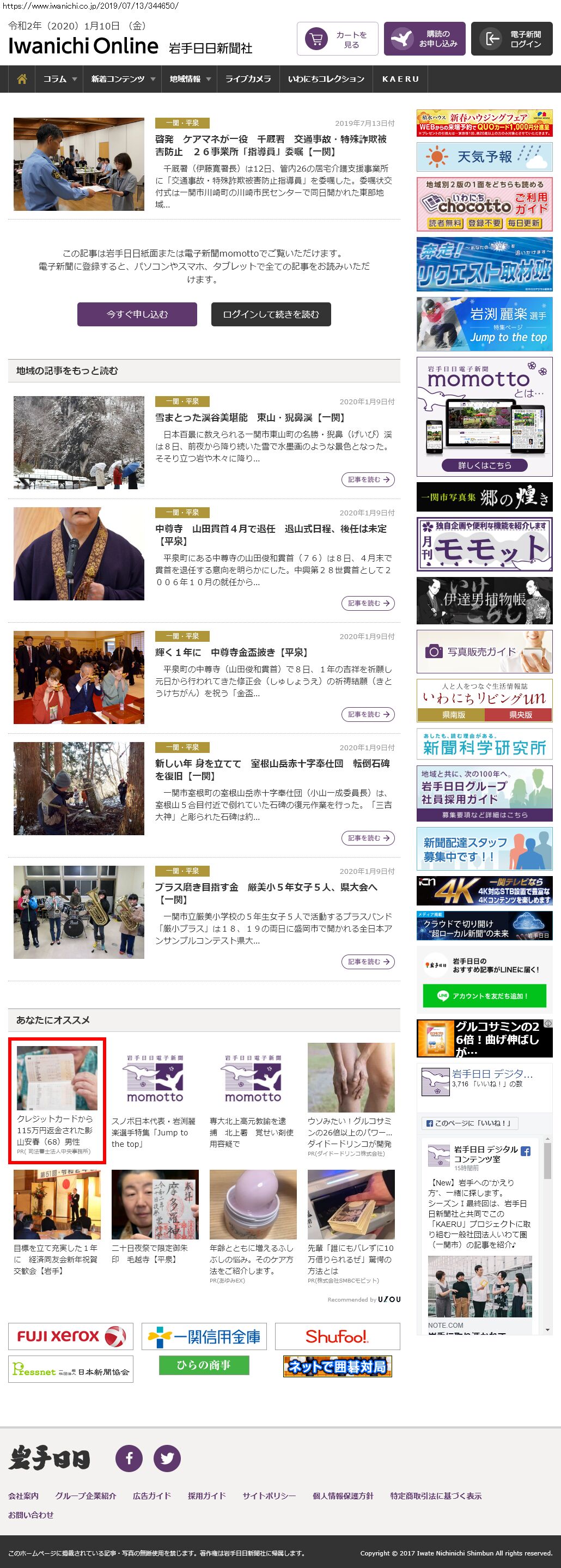Open いわにちコレクション in navigation bar
This screenshot has height=1568, width=561.
326,79
